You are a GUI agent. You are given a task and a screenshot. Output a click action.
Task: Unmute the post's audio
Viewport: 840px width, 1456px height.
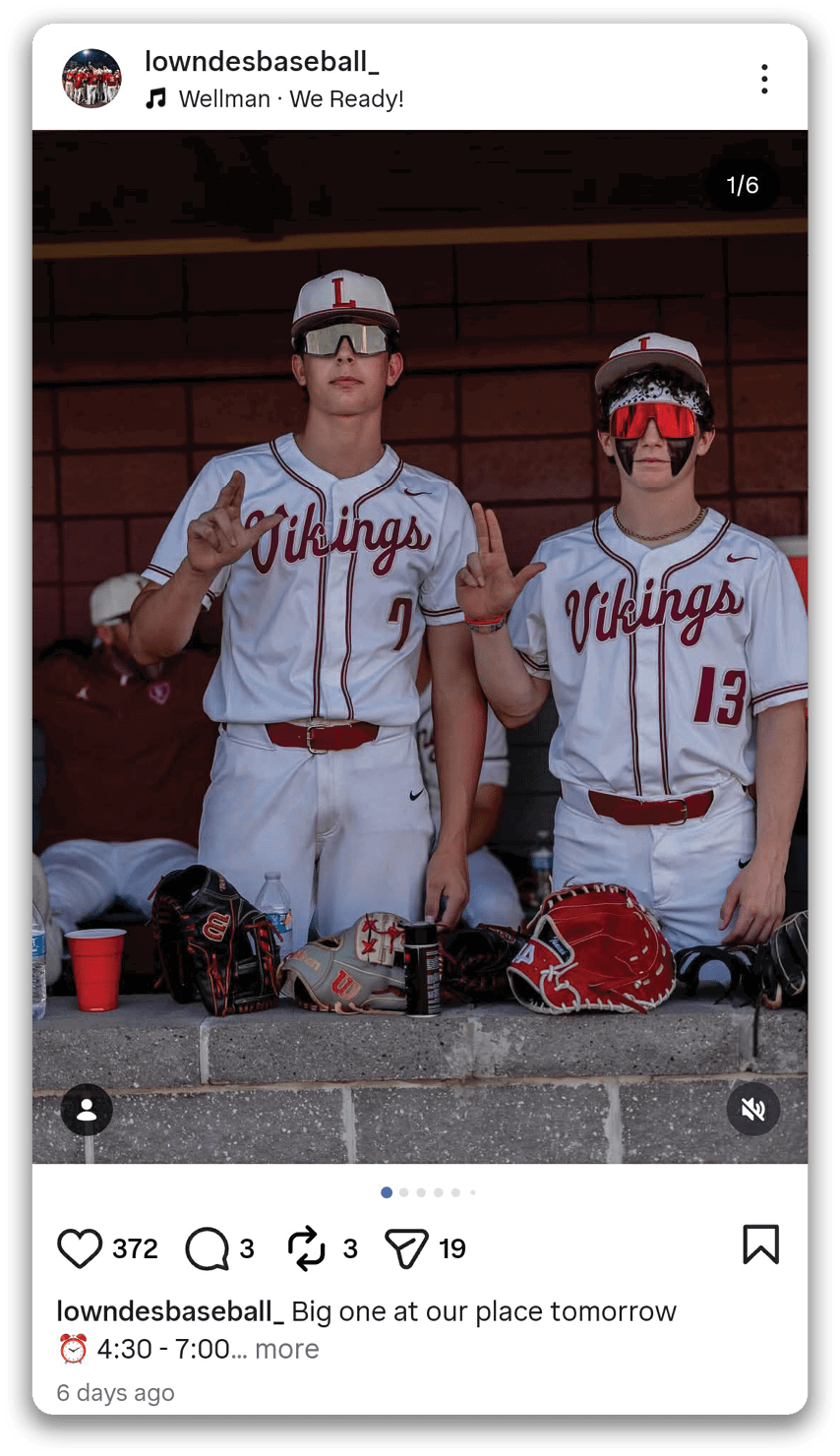[x=753, y=1110]
